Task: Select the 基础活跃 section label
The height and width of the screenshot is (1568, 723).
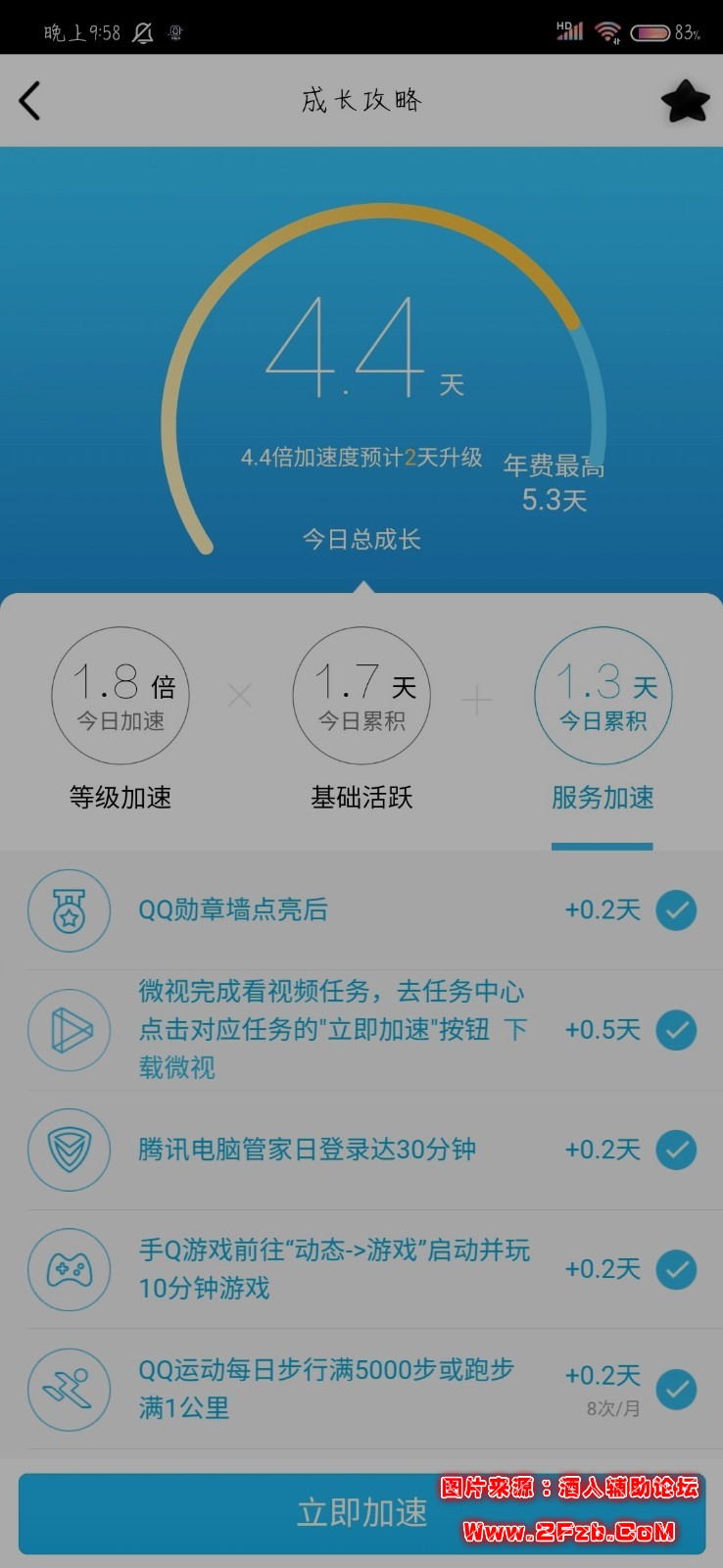Action: click(x=361, y=799)
